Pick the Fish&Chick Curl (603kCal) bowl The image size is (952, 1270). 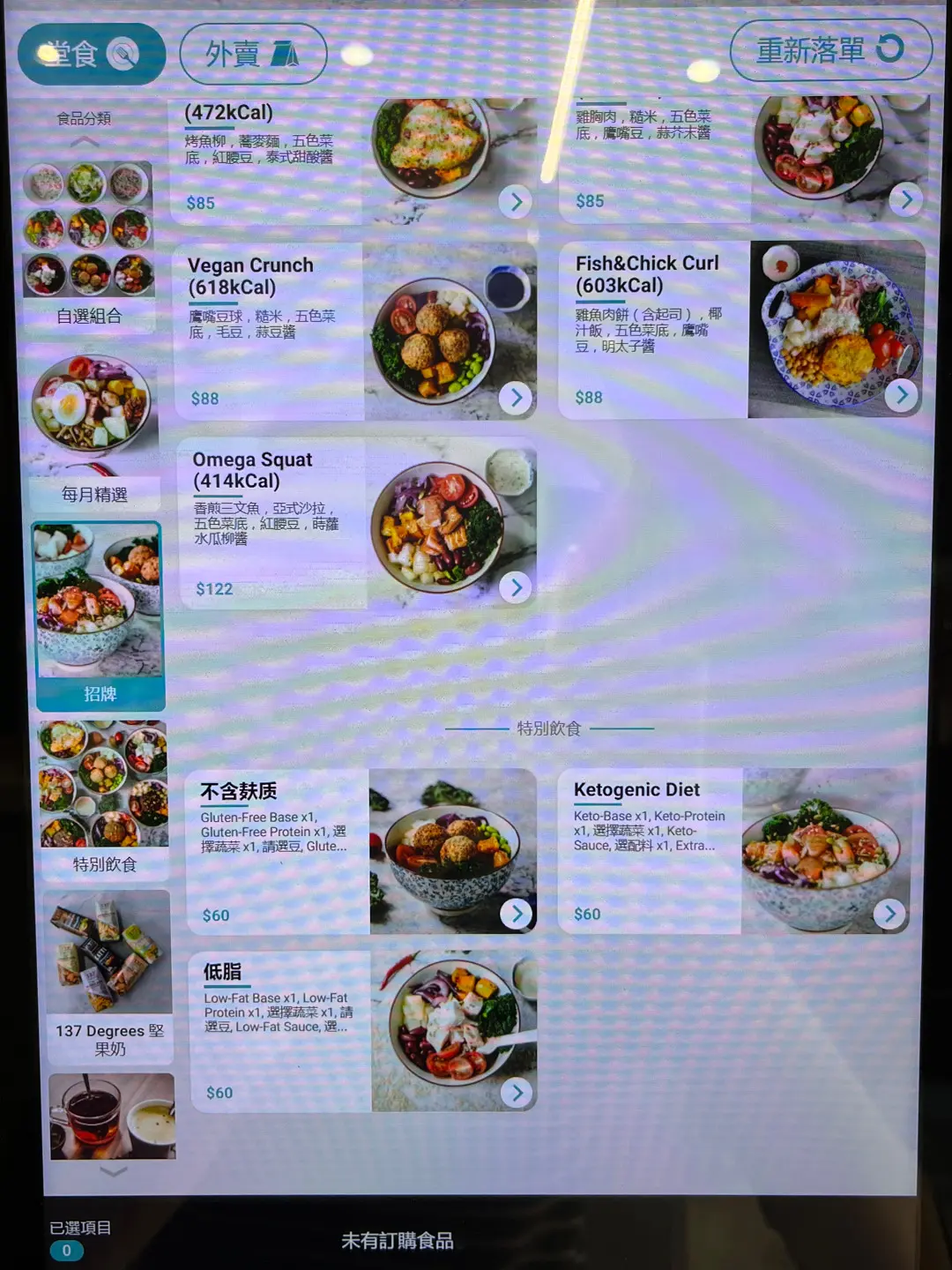coord(741,330)
